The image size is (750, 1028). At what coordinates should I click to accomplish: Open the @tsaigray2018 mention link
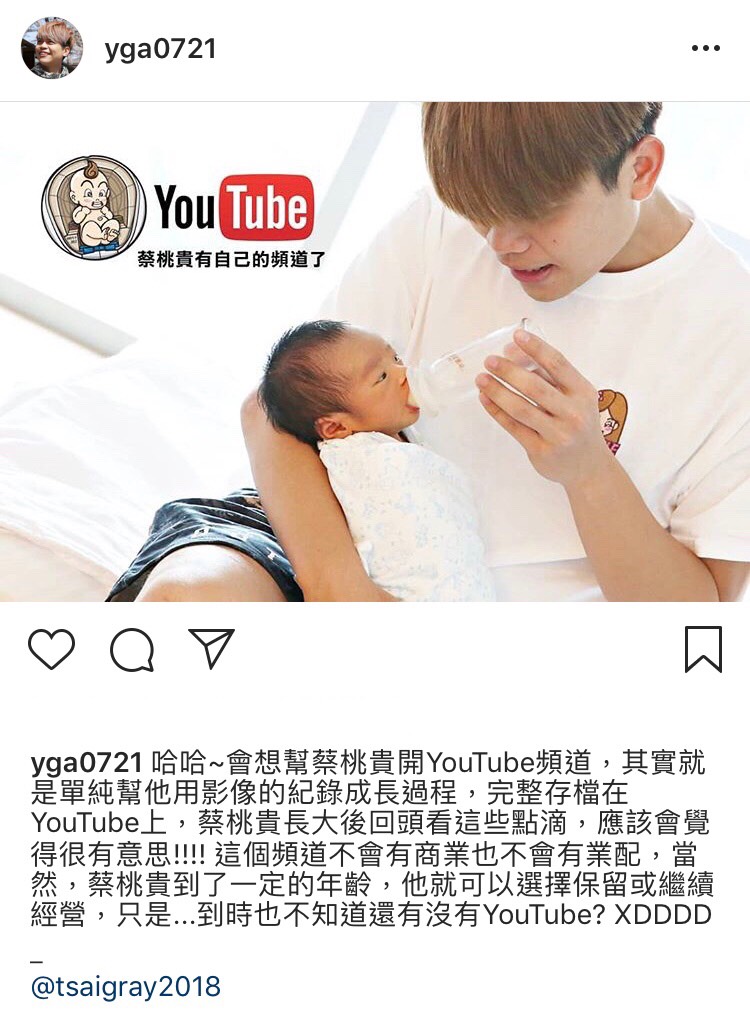[x=126, y=986]
